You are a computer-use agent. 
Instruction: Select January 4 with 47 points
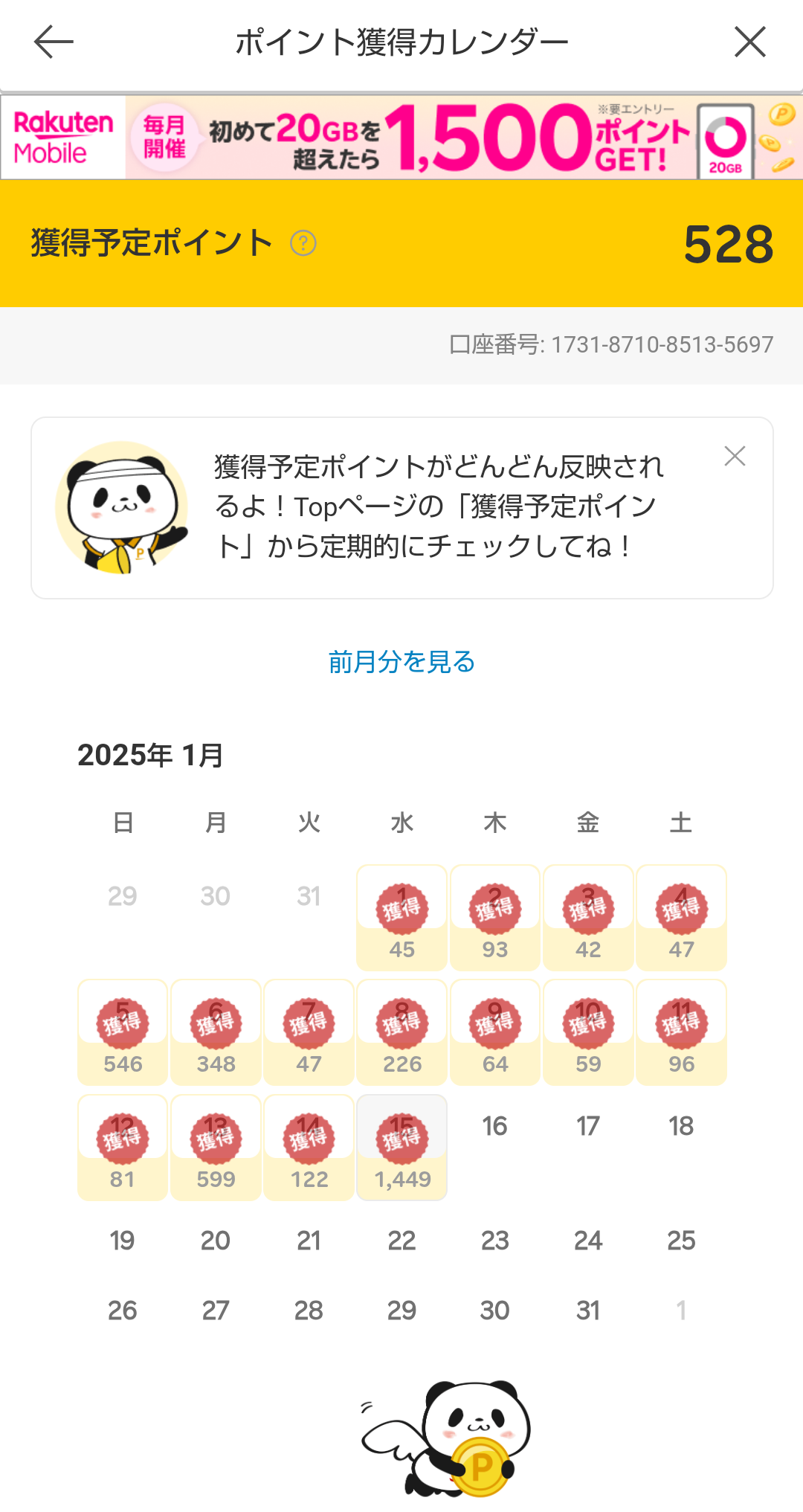681,917
